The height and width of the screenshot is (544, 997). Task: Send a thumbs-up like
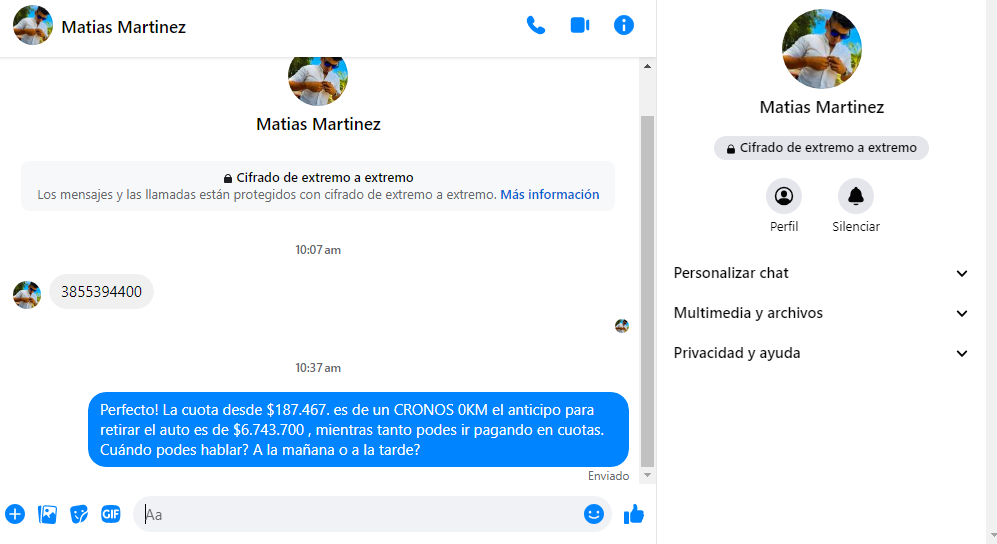634,514
